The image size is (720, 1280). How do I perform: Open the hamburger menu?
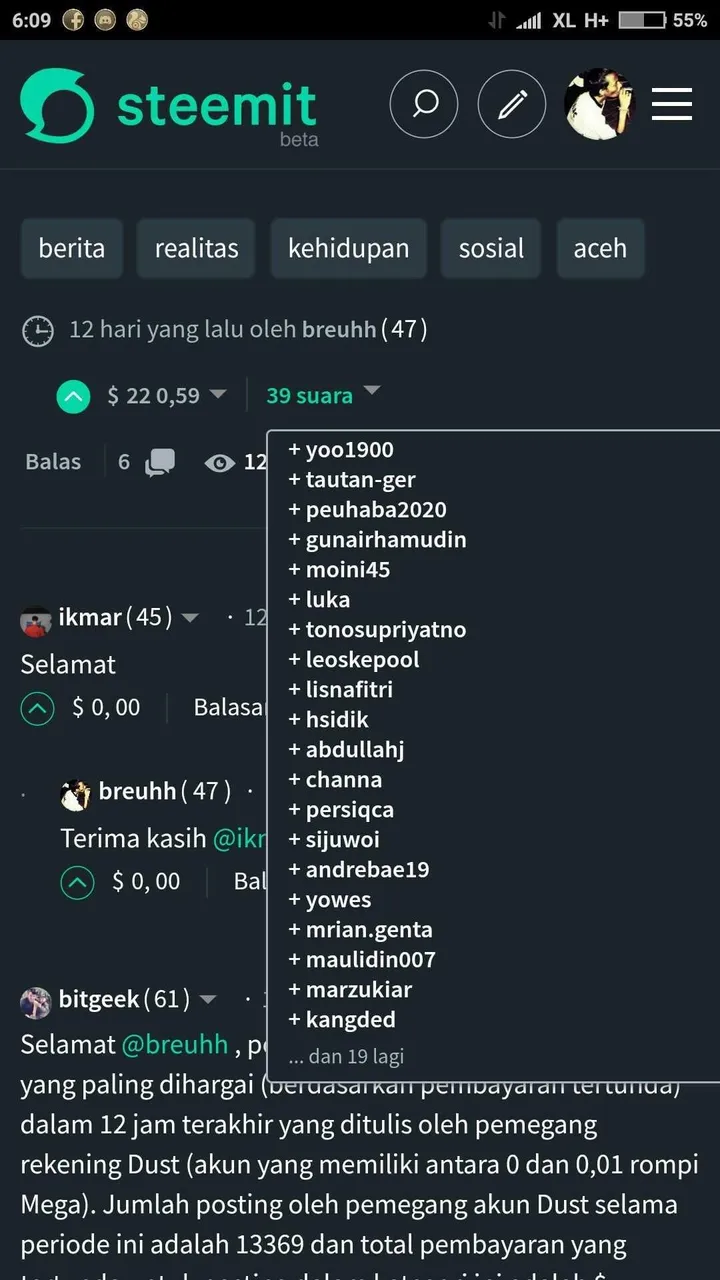[x=672, y=103]
